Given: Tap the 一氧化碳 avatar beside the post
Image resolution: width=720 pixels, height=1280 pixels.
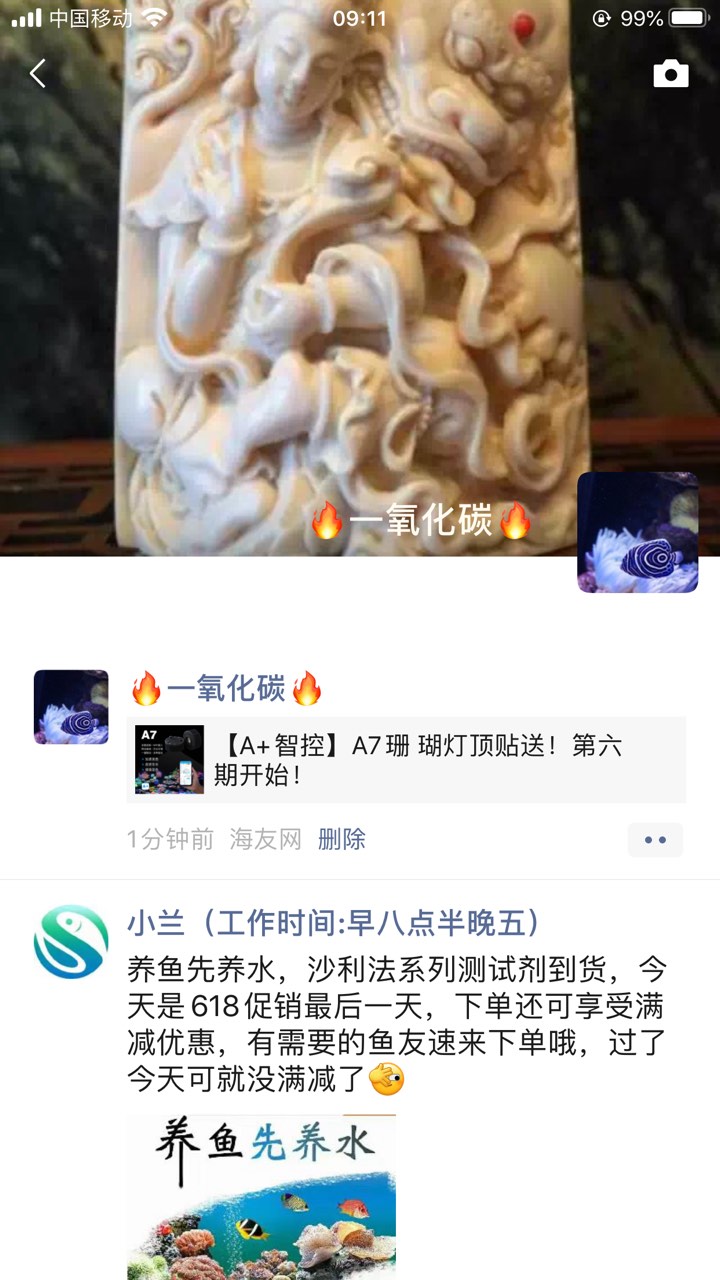Looking at the screenshot, I should 71,707.
